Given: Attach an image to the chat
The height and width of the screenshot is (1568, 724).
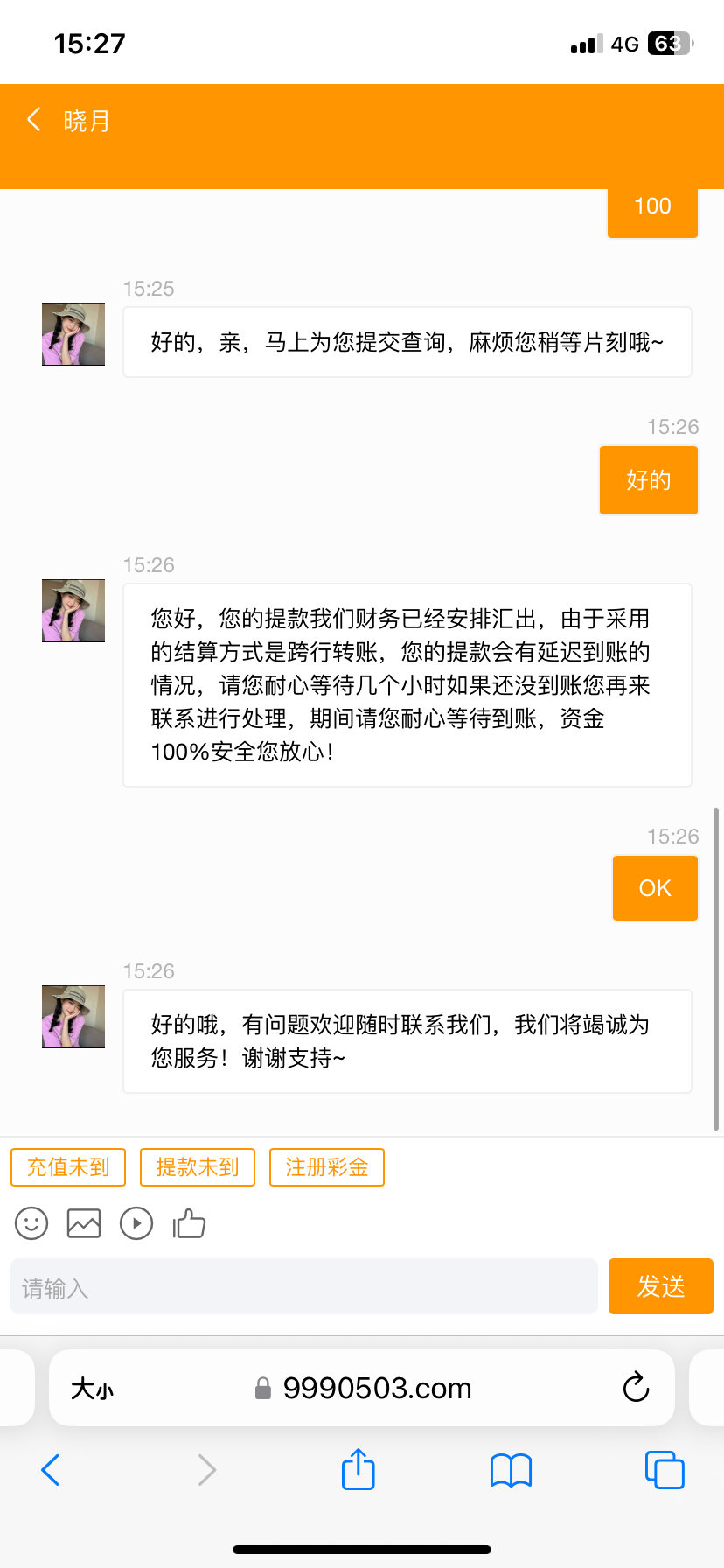Looking at the screenshot, I should [84, 1223].
